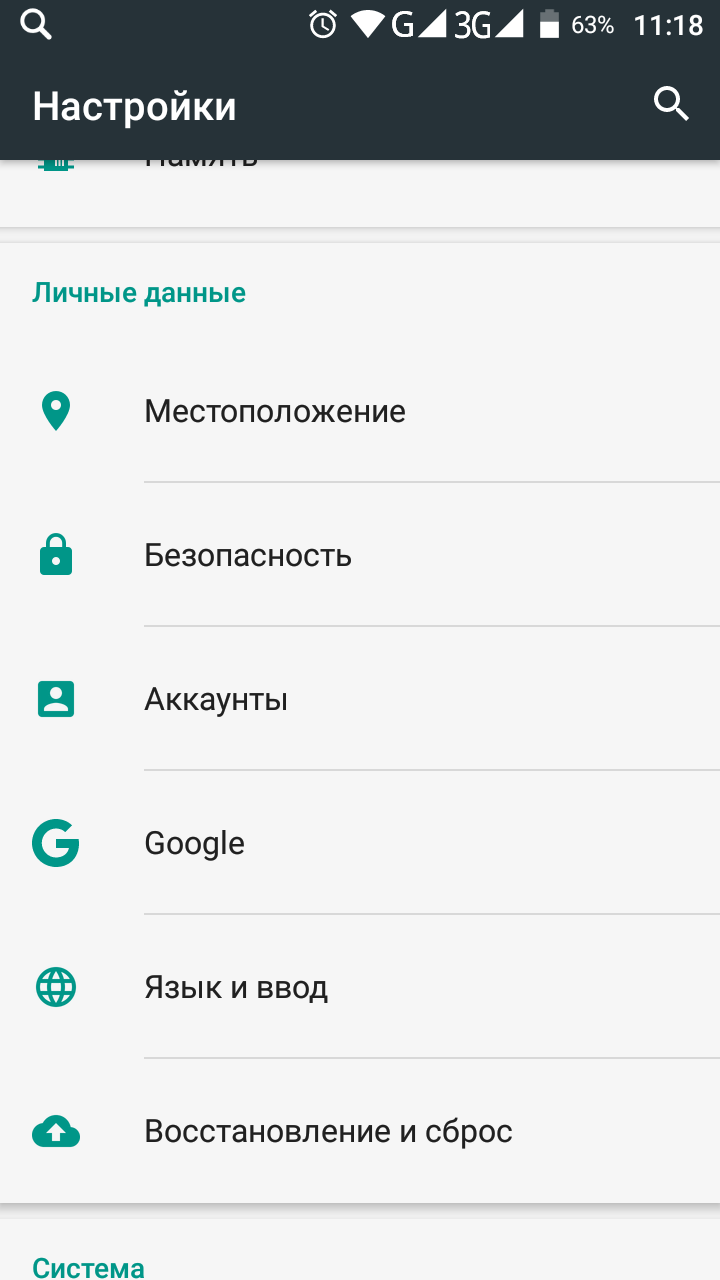
Task: Open Восстановление и сброс
Action: 328,1131
